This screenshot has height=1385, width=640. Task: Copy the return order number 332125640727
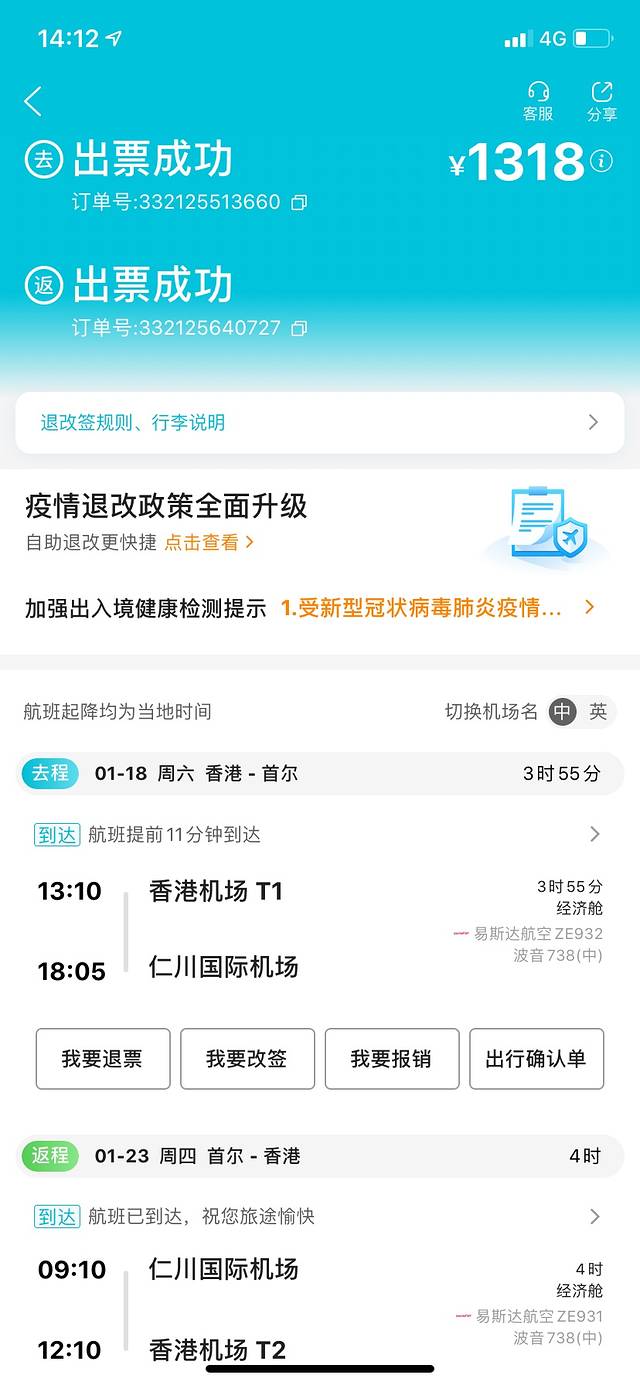pyautogui.click(x=299, y=328)
